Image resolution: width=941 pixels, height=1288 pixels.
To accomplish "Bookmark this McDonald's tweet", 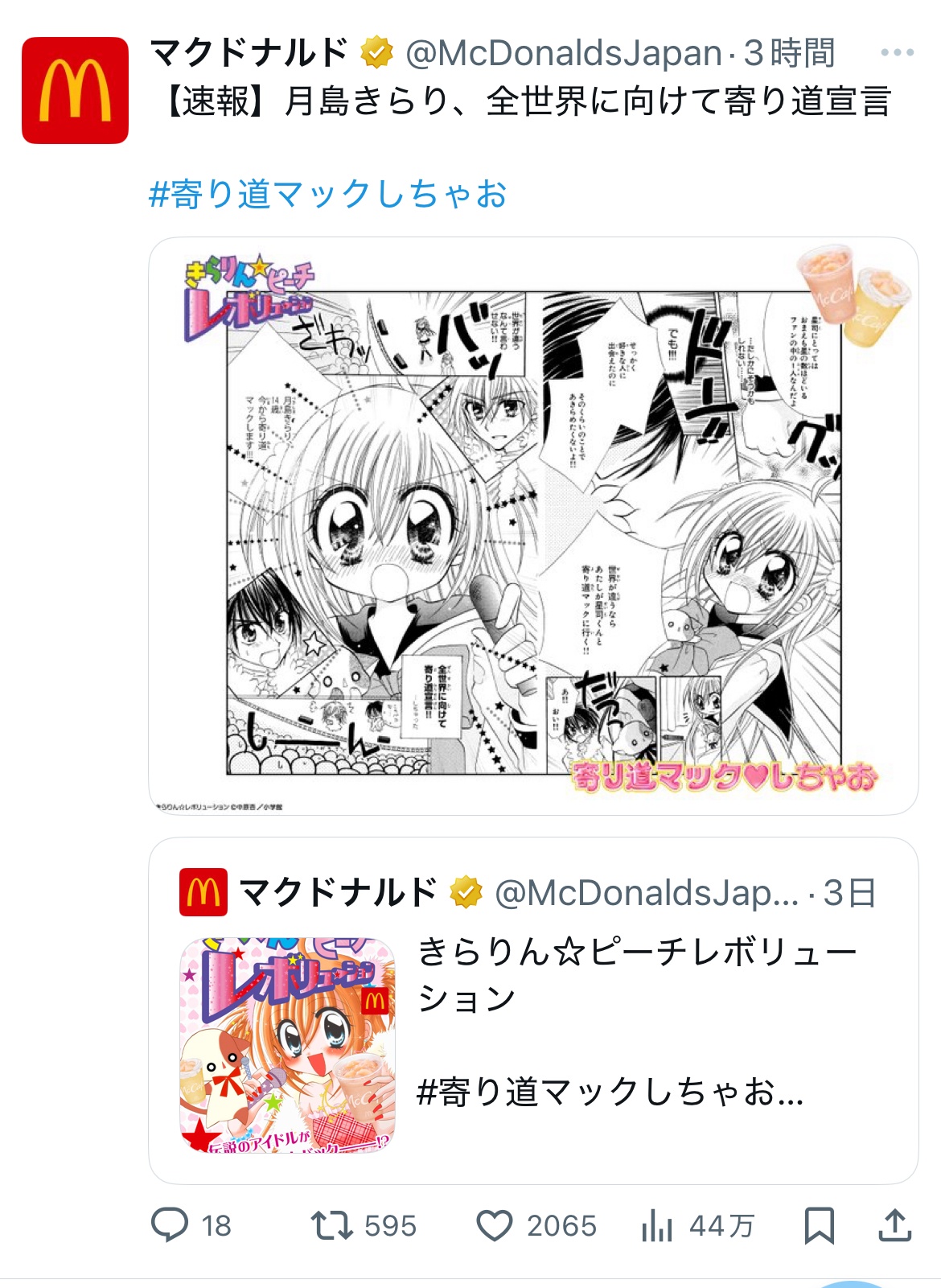I will (820, 1225).
